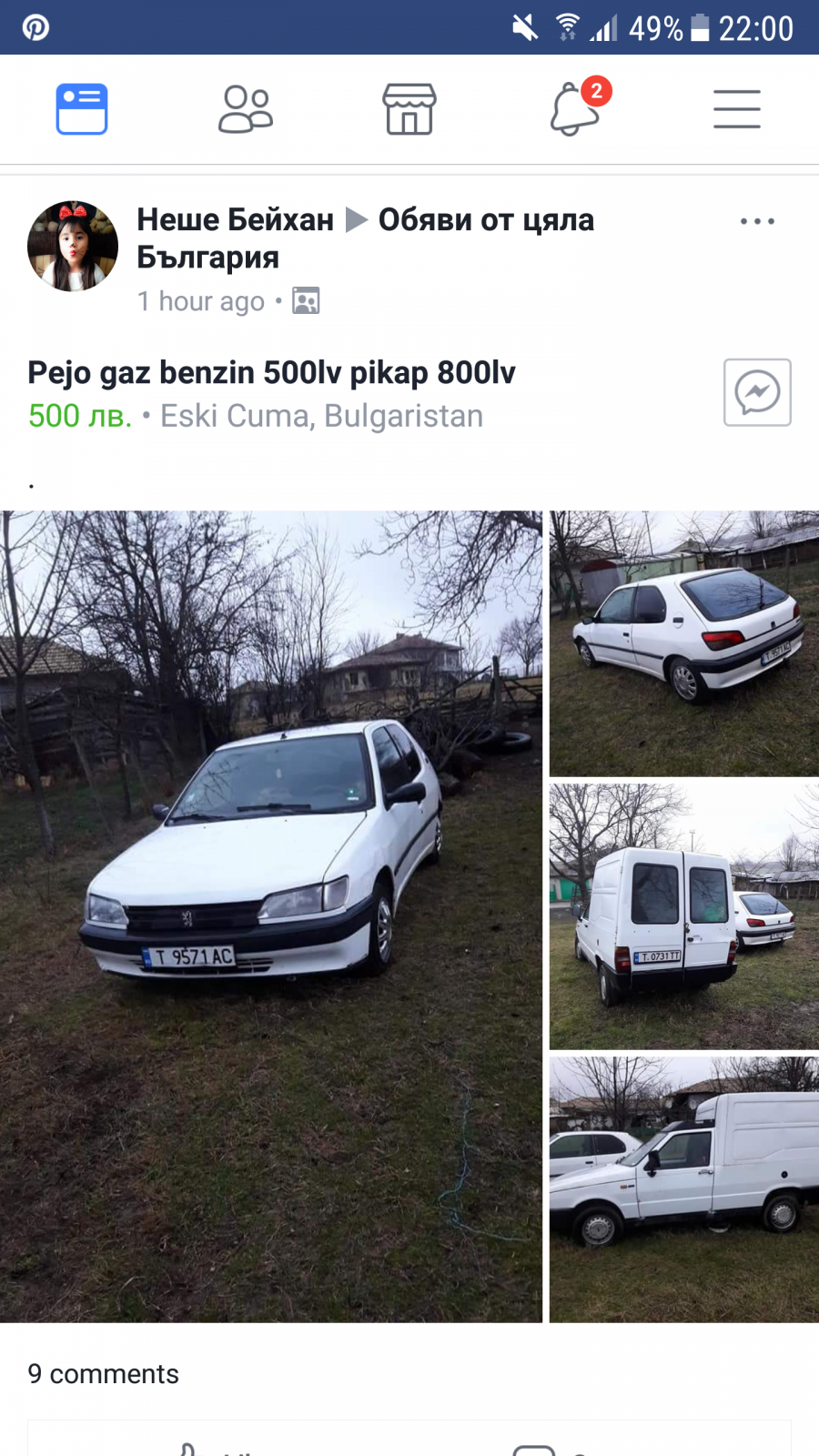Viewport: 819px width, 1456px height.
Task: Open the Friends tab
Action: click(246, 109)
